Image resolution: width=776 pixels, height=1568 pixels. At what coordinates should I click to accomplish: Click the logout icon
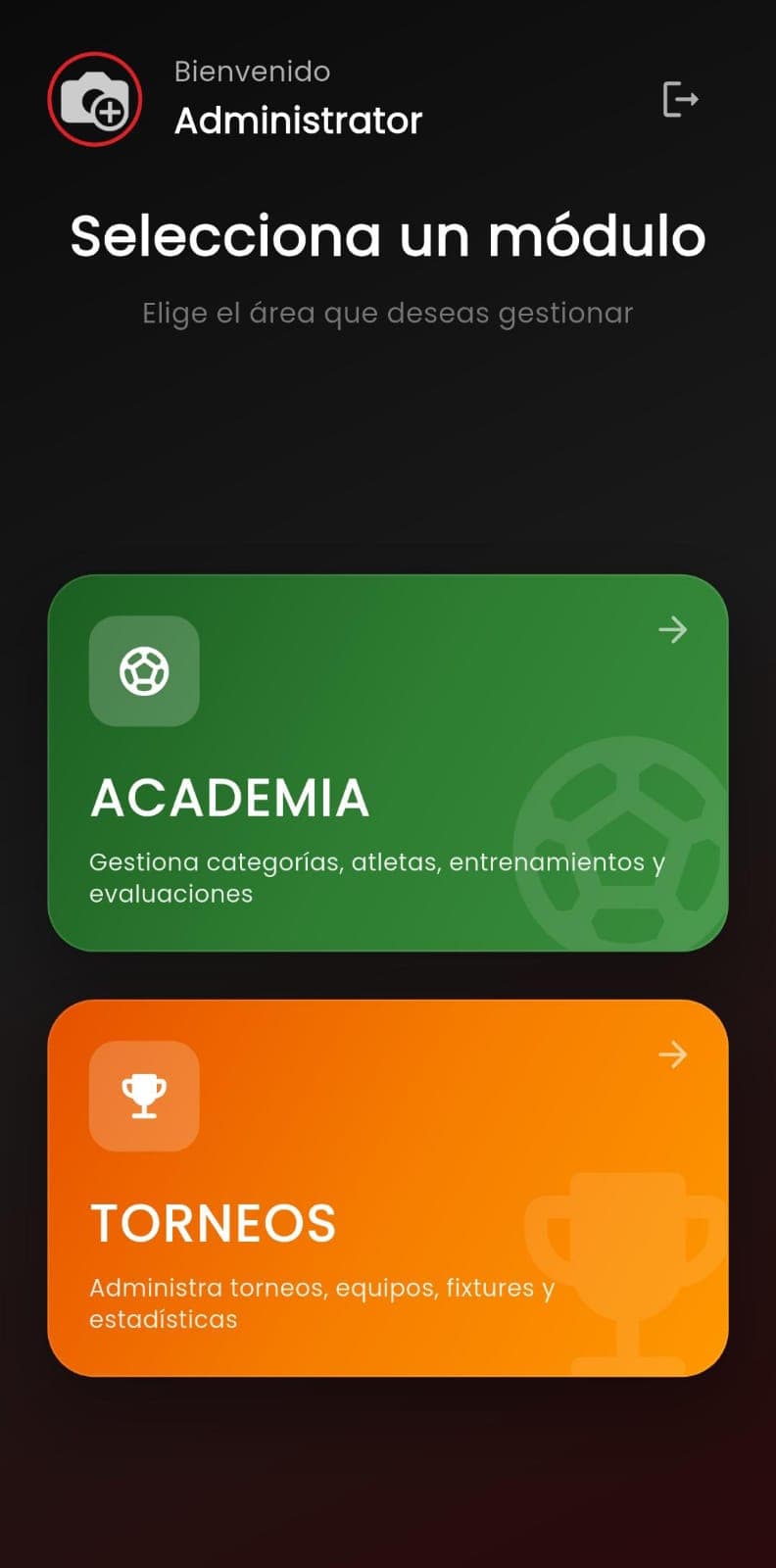point(681,99)
